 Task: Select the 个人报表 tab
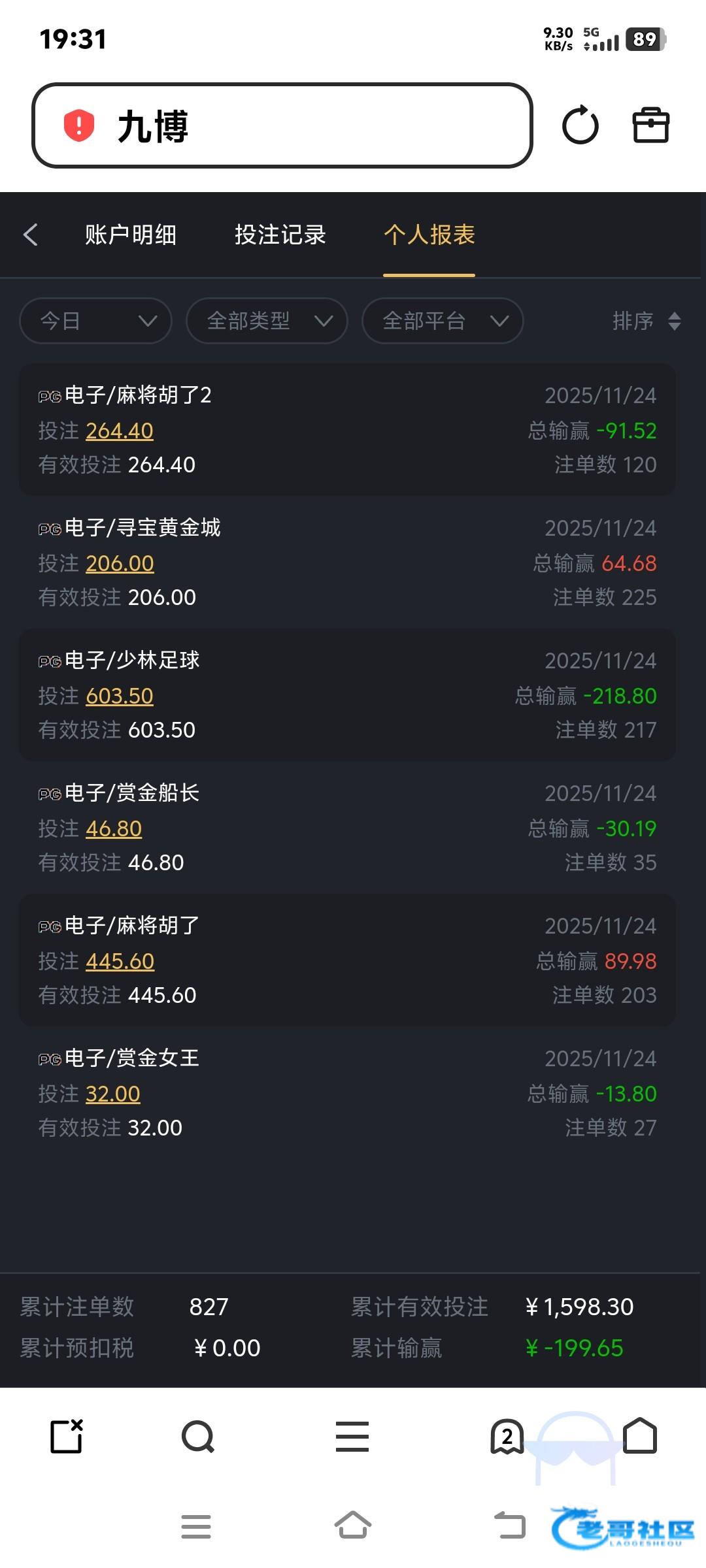coord(429,235)
